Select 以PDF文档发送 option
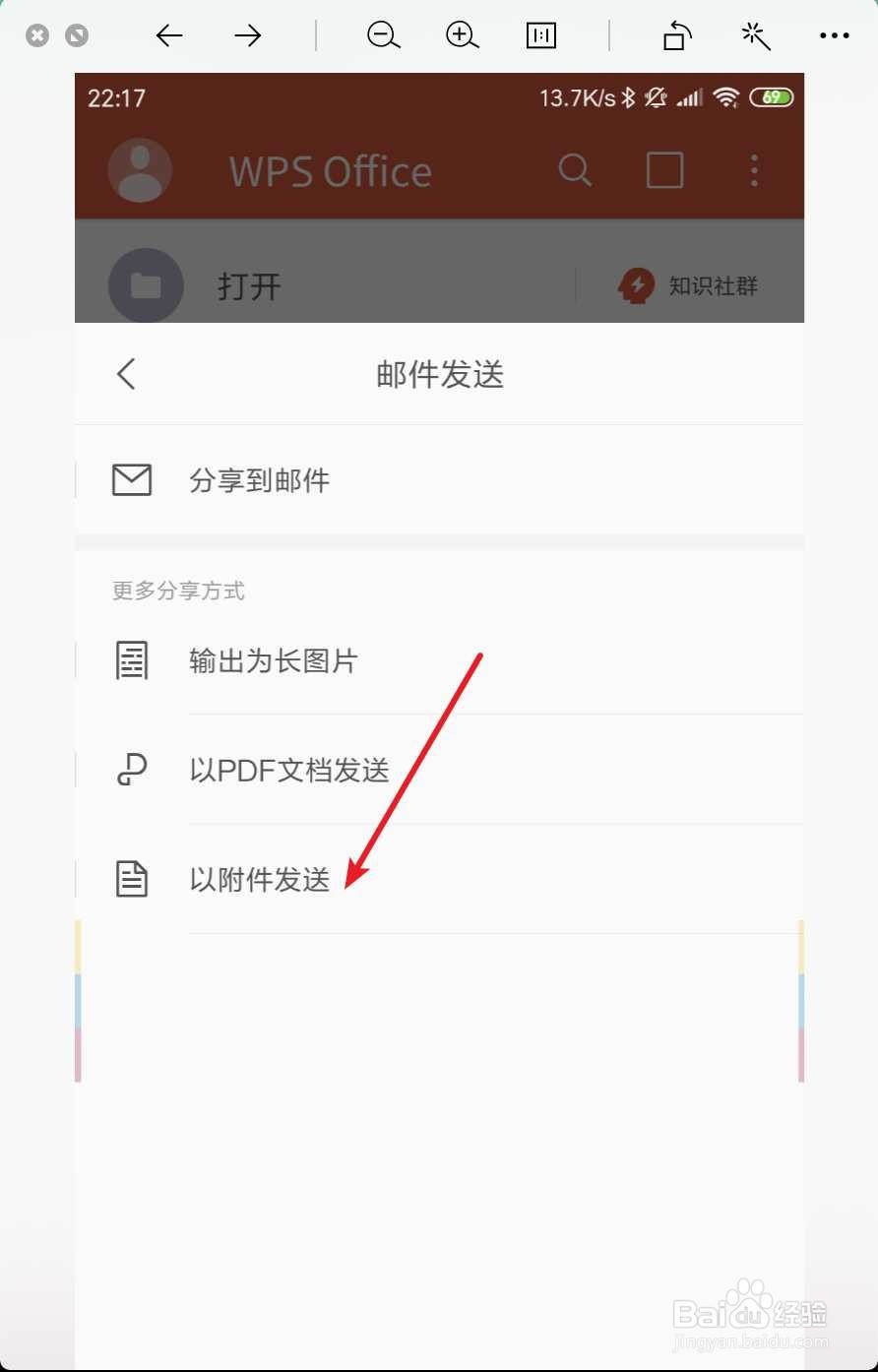The width and height of the screenshot is (878, 1372). click(288, 770)
